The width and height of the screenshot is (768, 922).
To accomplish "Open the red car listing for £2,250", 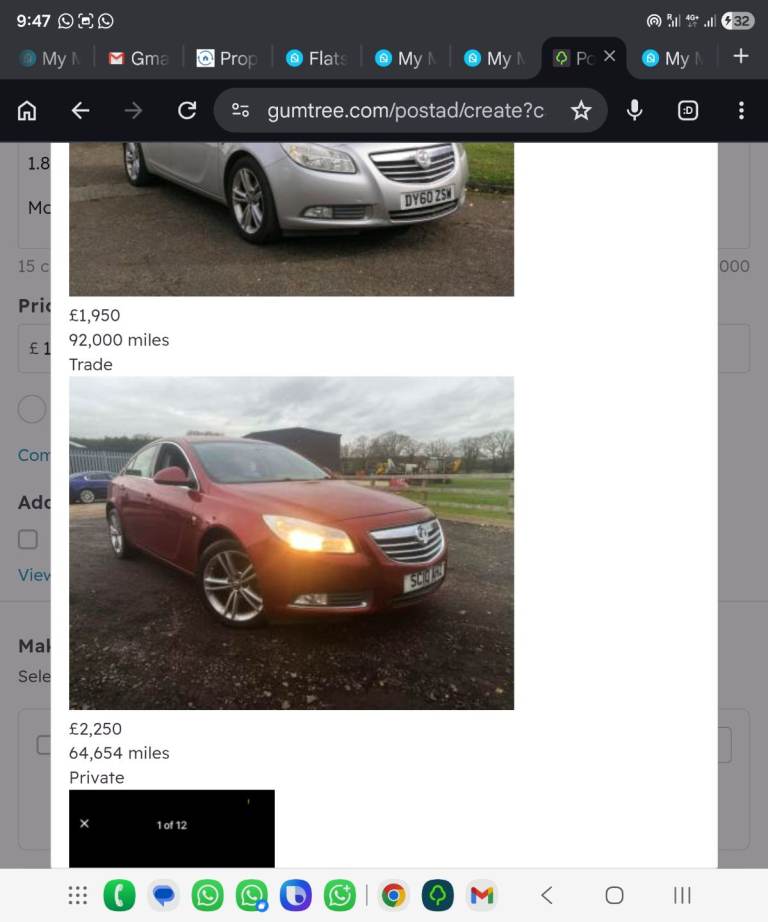I will pyautogui.click(x=291, y=543).
